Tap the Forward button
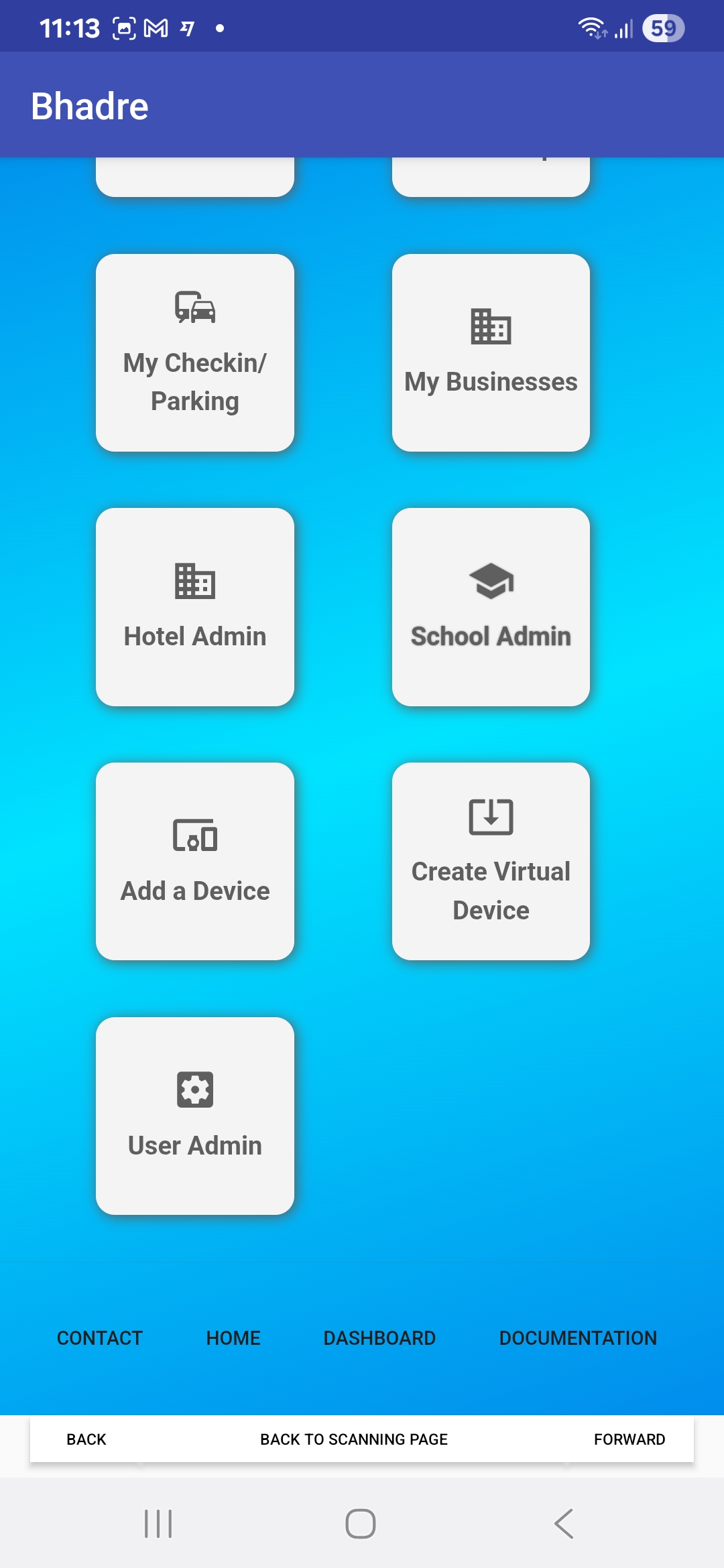Image resolution: width=724 pixels, height=1568 pixels. [x=629, y=1439]
